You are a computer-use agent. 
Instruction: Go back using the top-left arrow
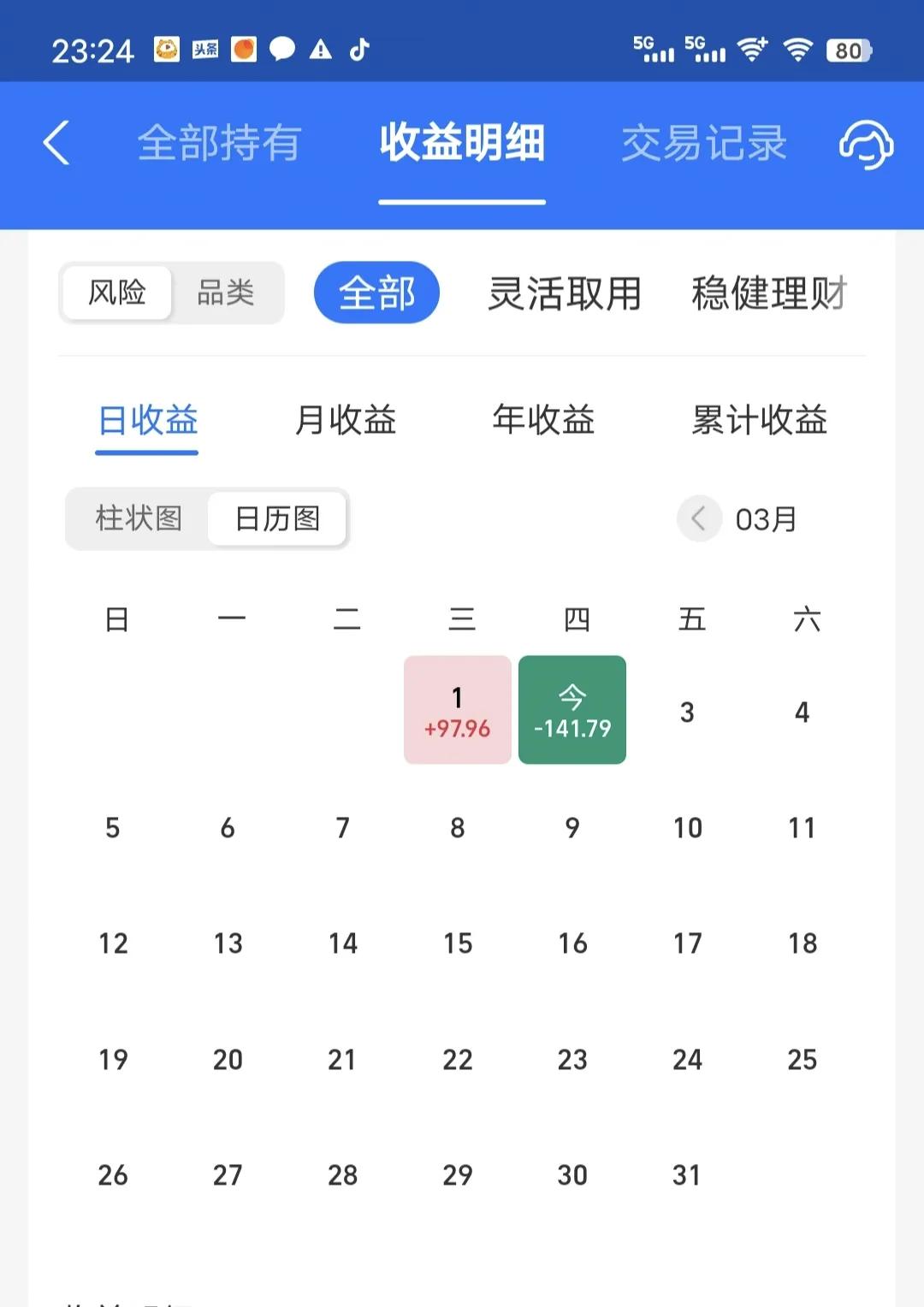coord(56,142)
